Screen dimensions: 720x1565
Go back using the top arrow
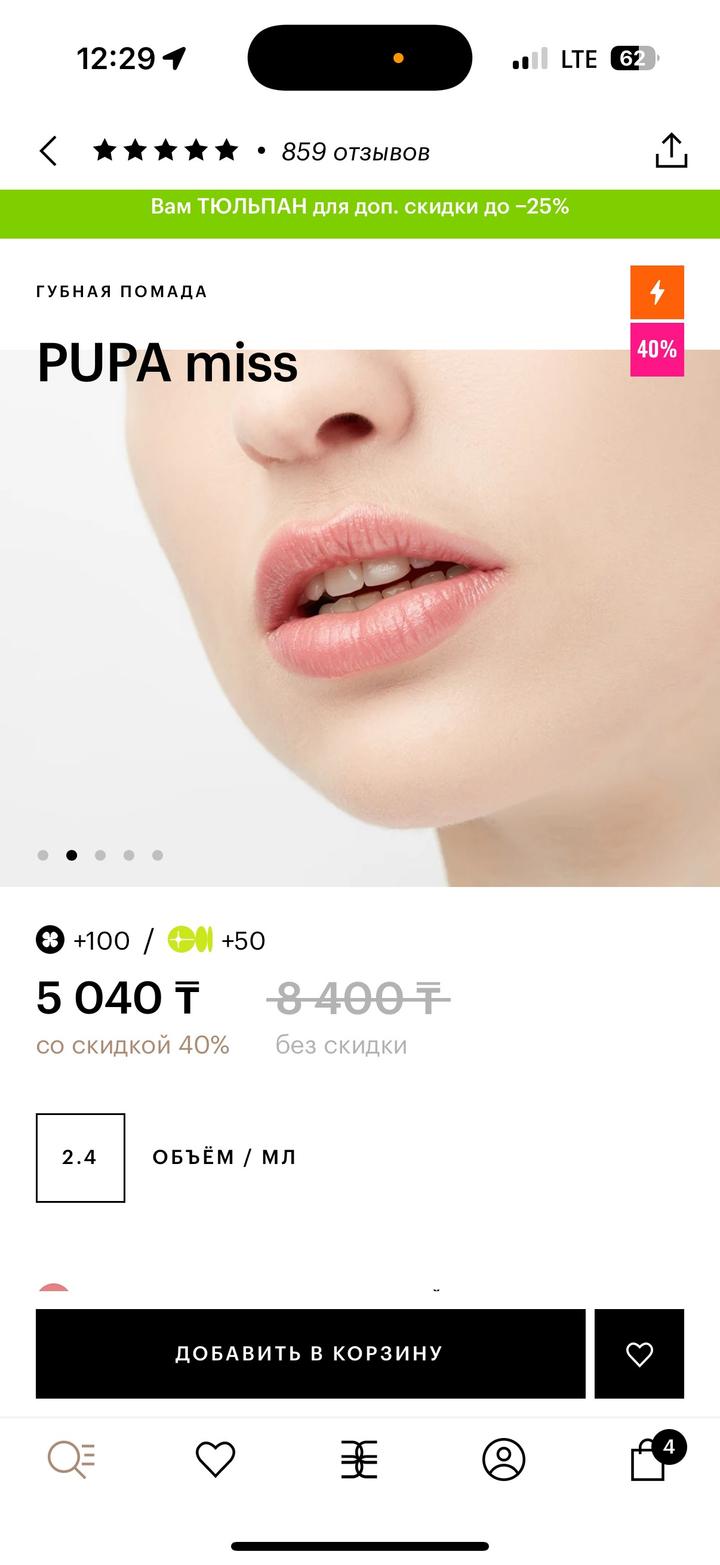coord(48,151)
